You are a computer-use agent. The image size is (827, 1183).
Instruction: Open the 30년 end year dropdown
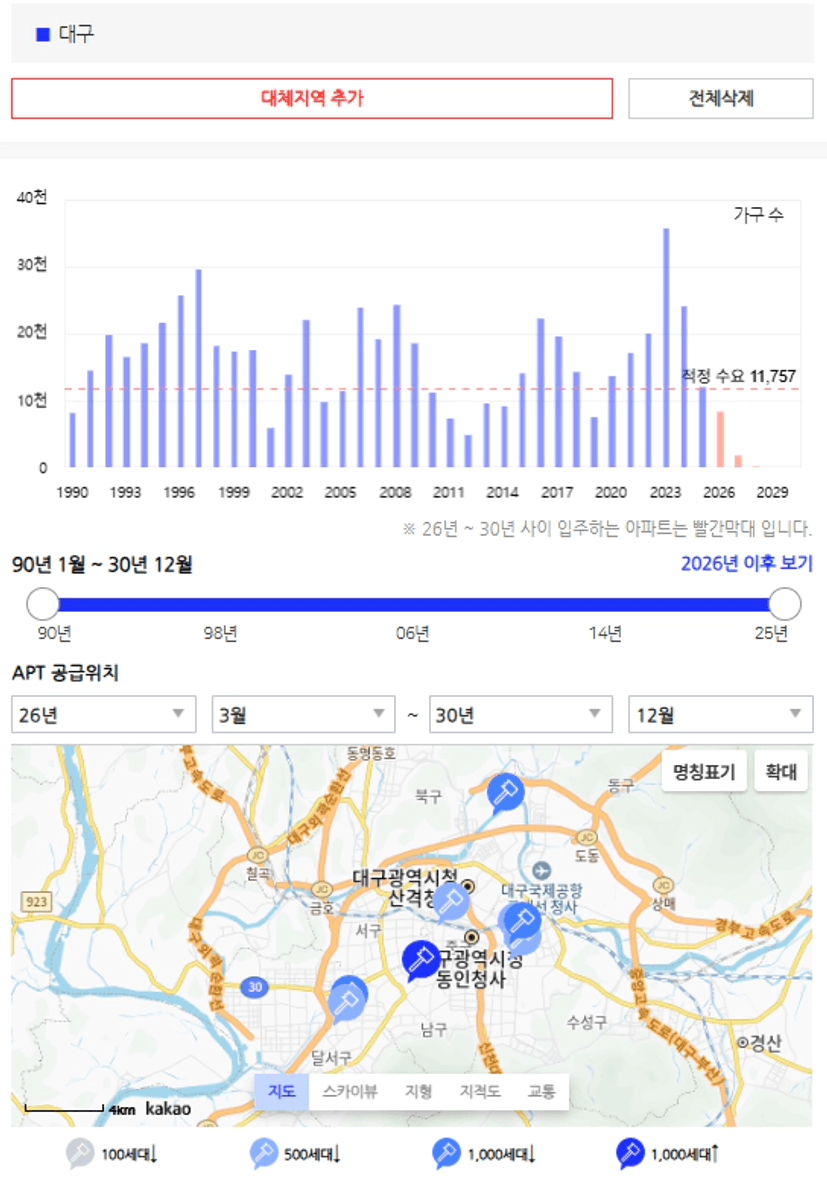521,714
